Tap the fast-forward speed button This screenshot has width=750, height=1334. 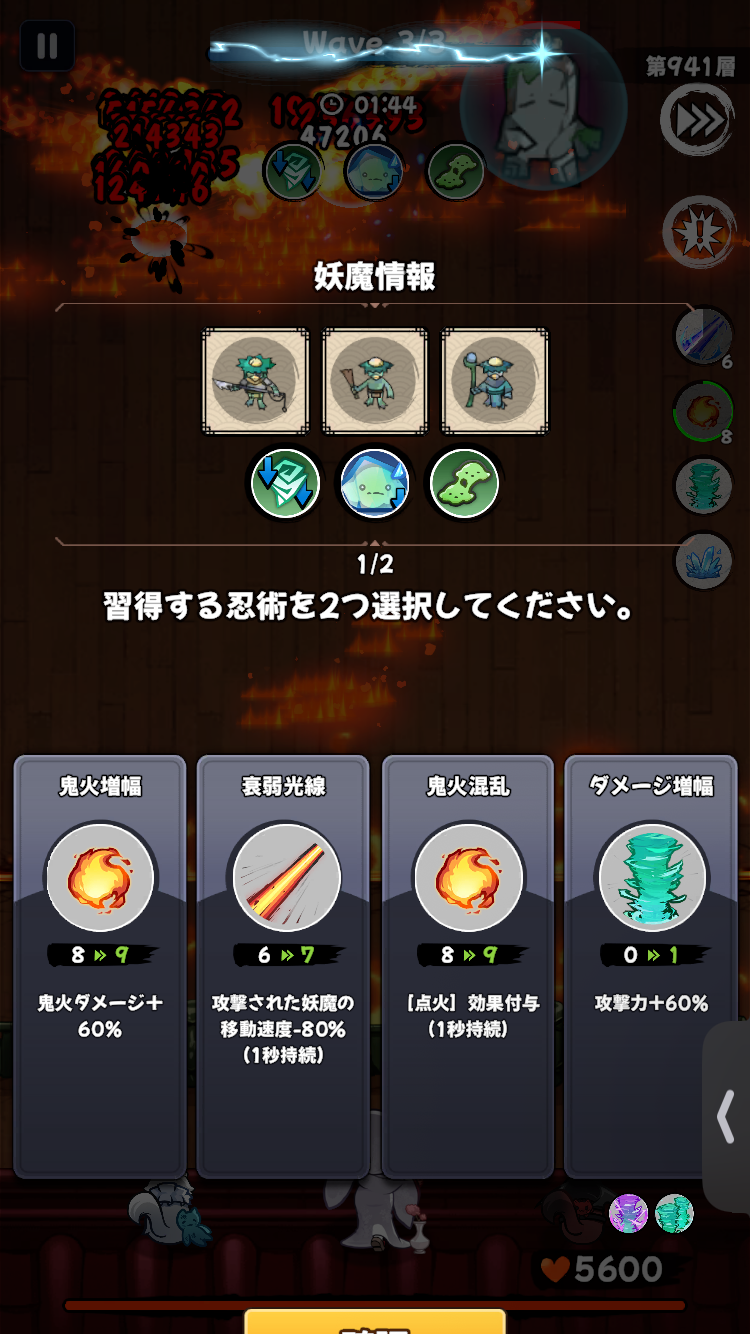(x=698, y=120)
